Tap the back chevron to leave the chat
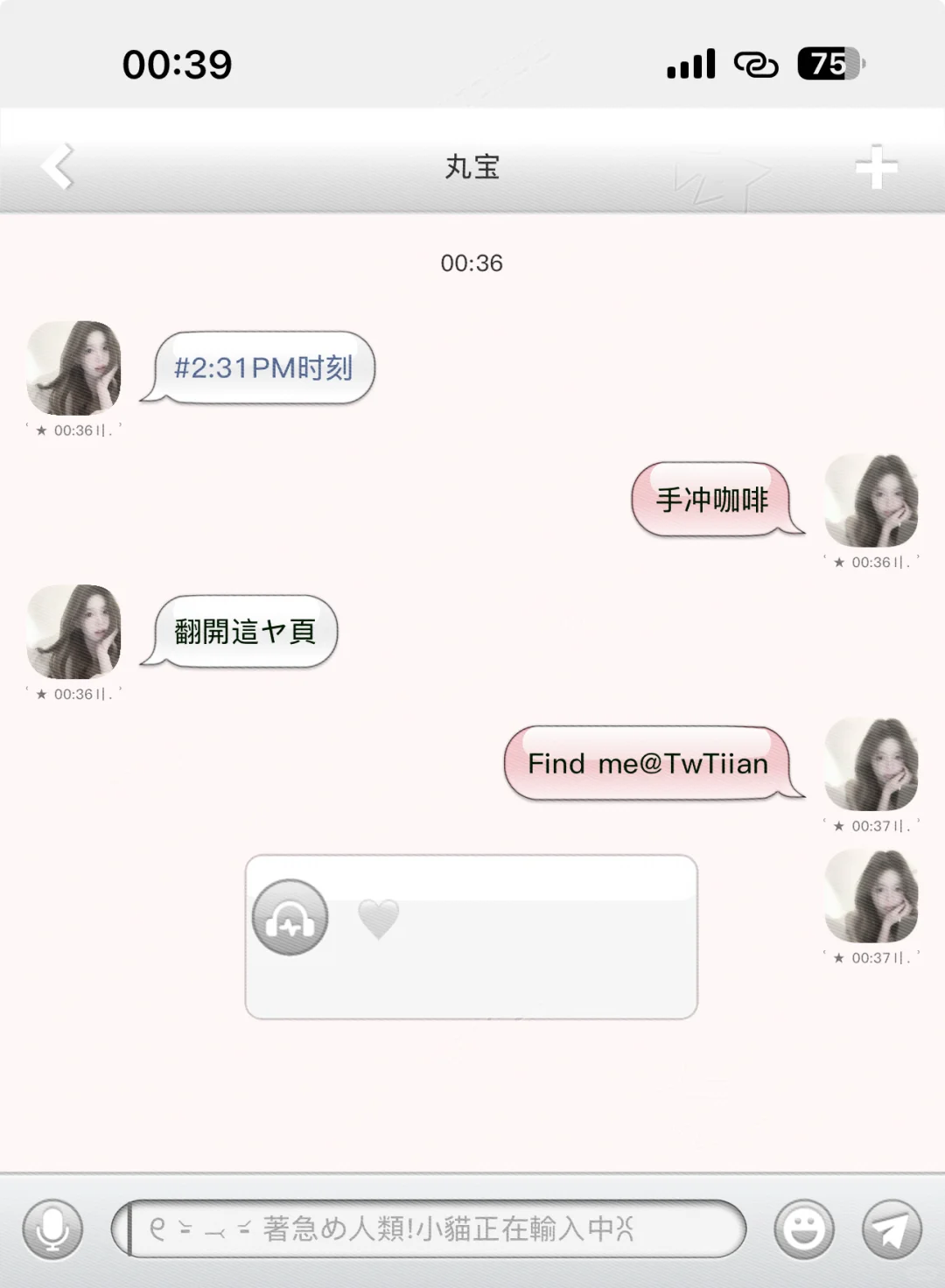 coord(57,166)
